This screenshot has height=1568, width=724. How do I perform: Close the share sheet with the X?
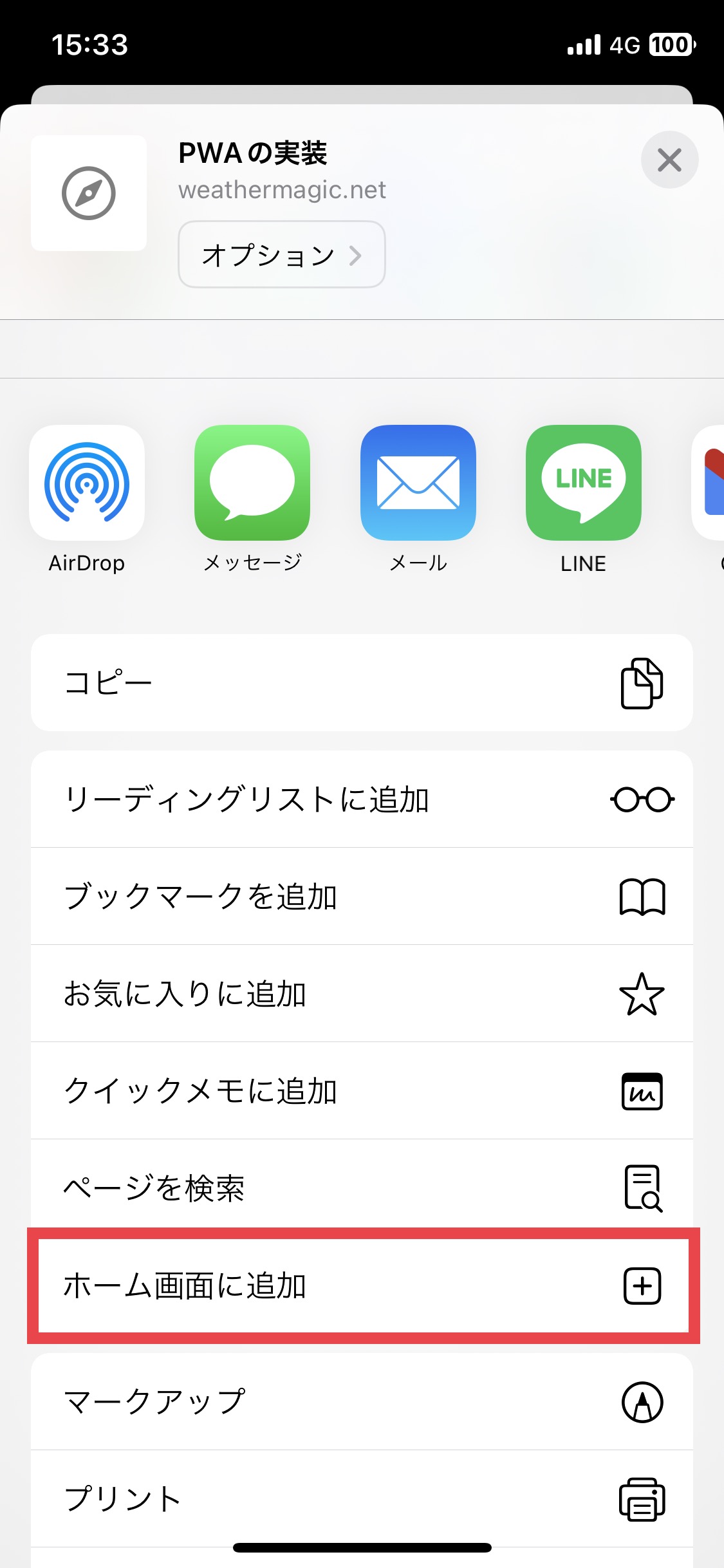(669, 160)
